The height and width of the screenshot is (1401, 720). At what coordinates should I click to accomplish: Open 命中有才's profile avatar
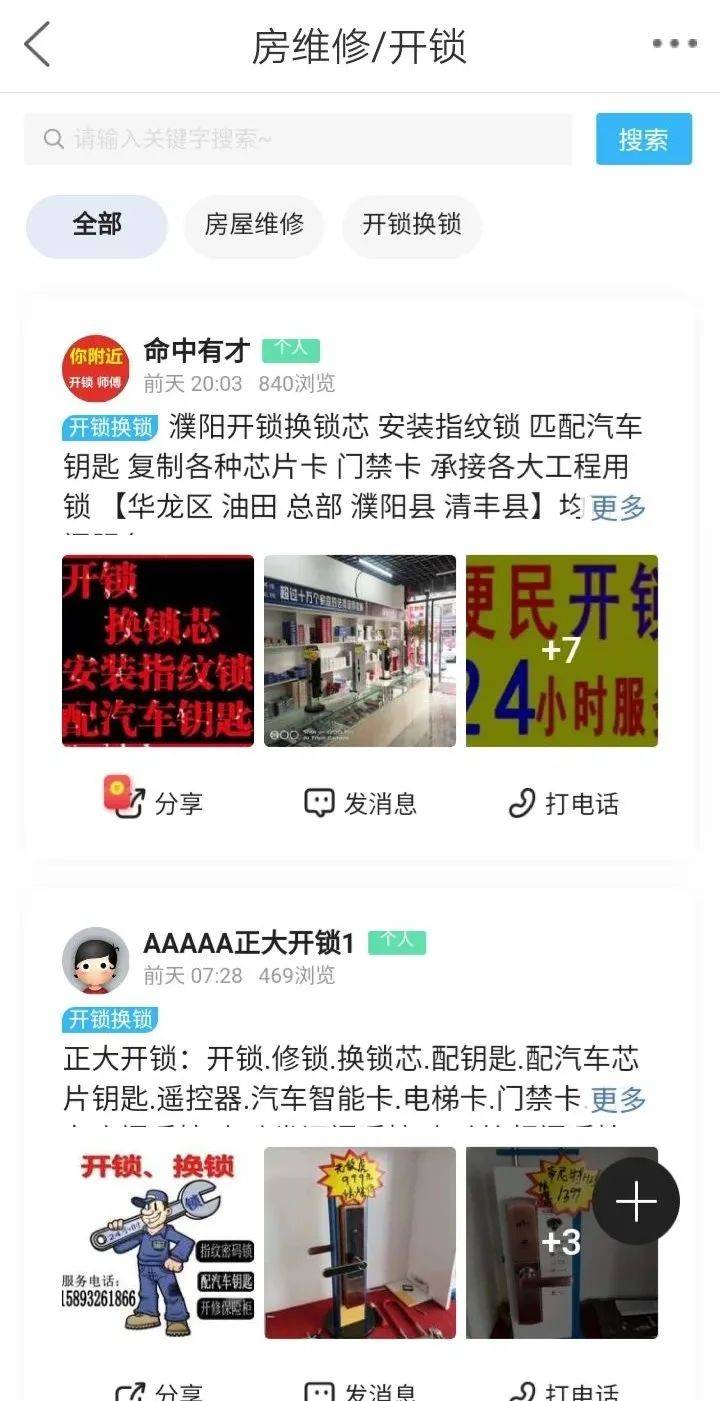[x=96, y=368]
